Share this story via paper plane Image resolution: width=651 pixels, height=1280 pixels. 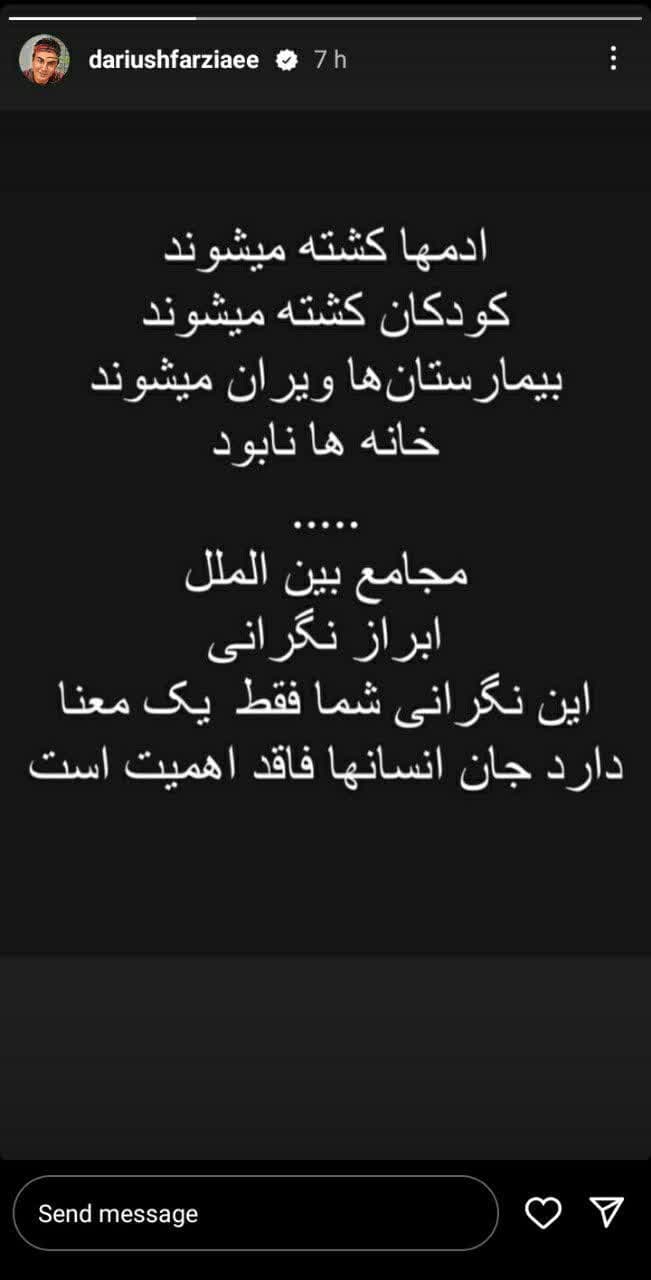607,1213
